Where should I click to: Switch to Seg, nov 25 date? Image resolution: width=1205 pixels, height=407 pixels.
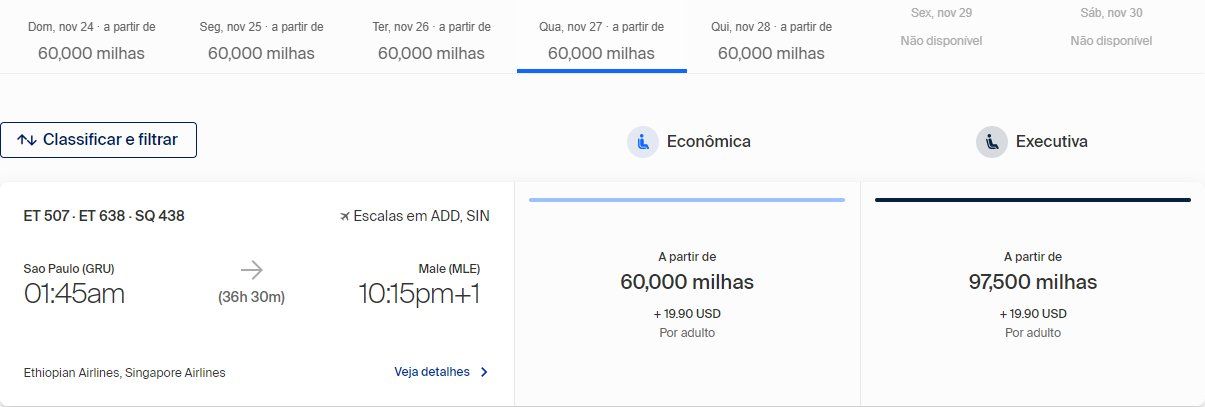tap(261, 40)
